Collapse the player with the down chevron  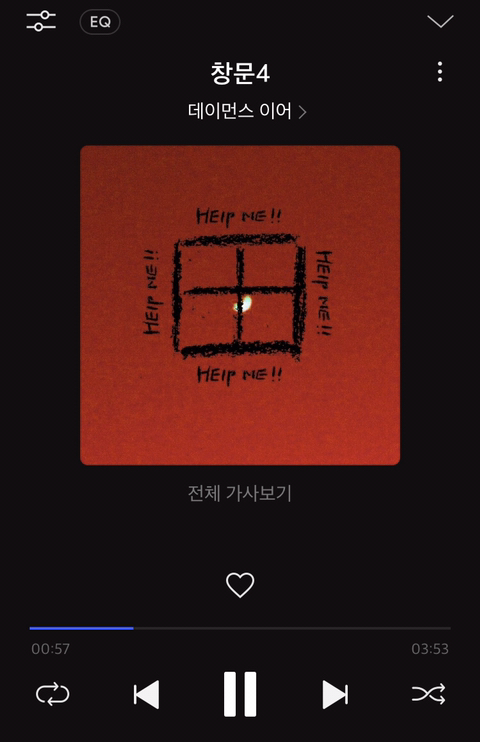coord(440,21)
